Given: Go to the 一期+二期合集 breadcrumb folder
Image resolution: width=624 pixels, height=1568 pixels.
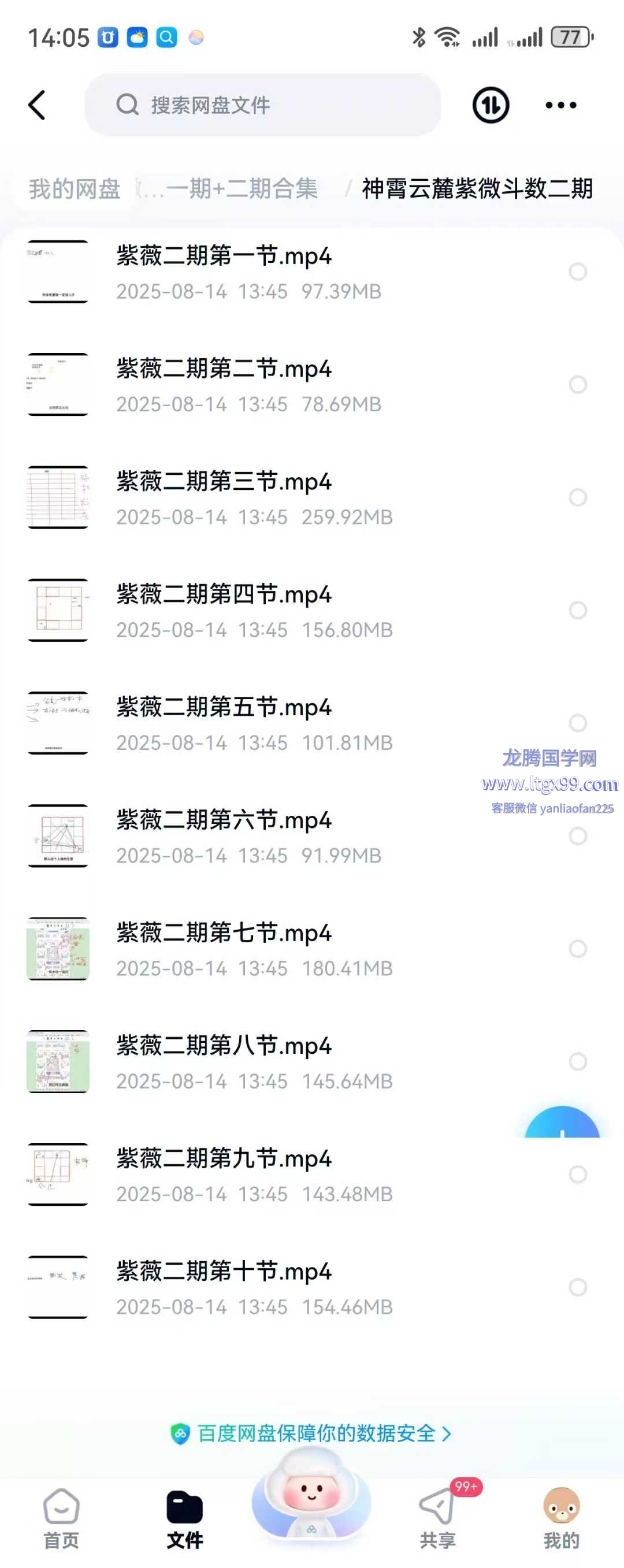Looking at the screenshot, I should click(240, 190).
